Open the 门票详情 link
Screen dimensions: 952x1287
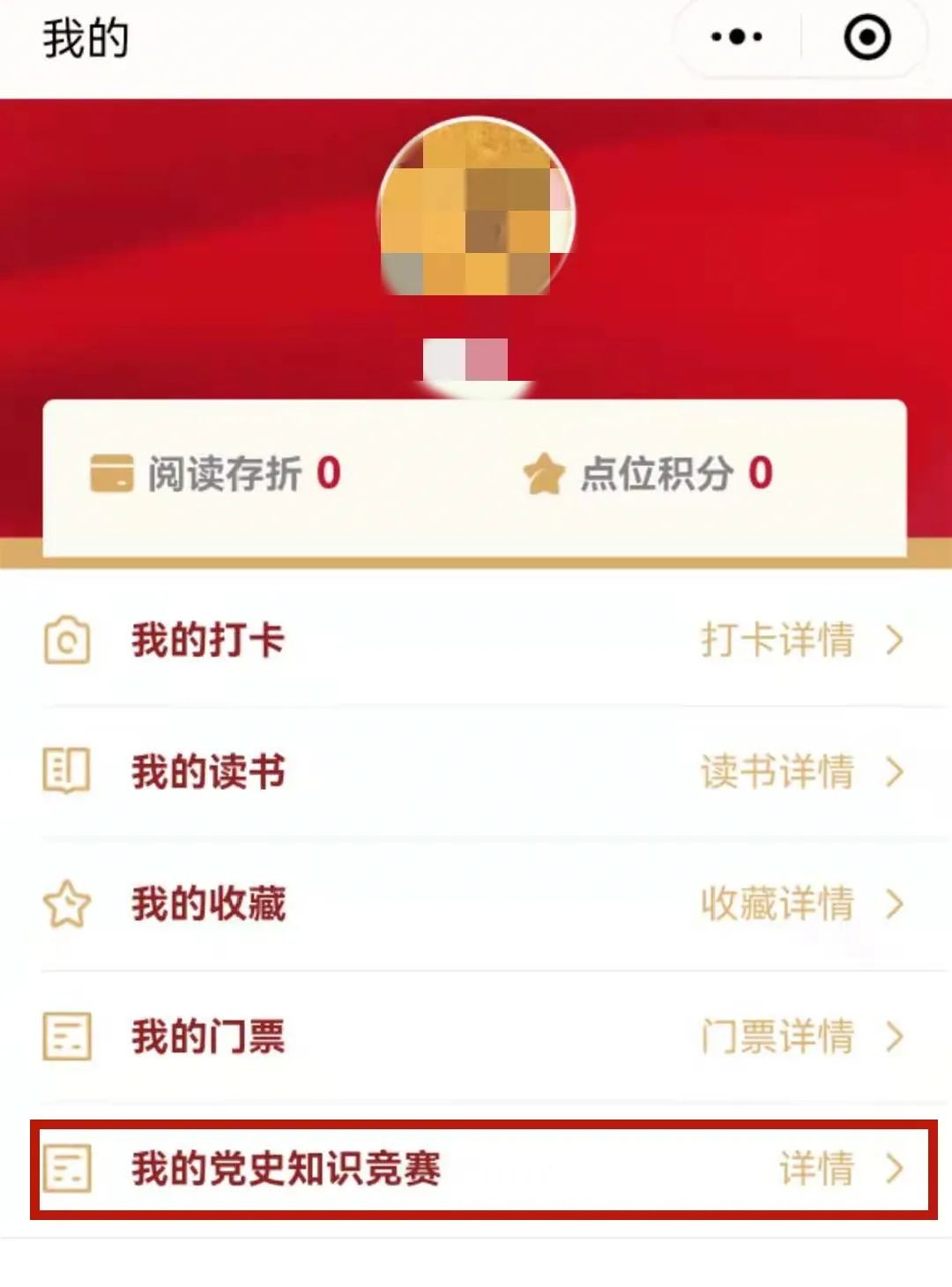coord(894,1038)
